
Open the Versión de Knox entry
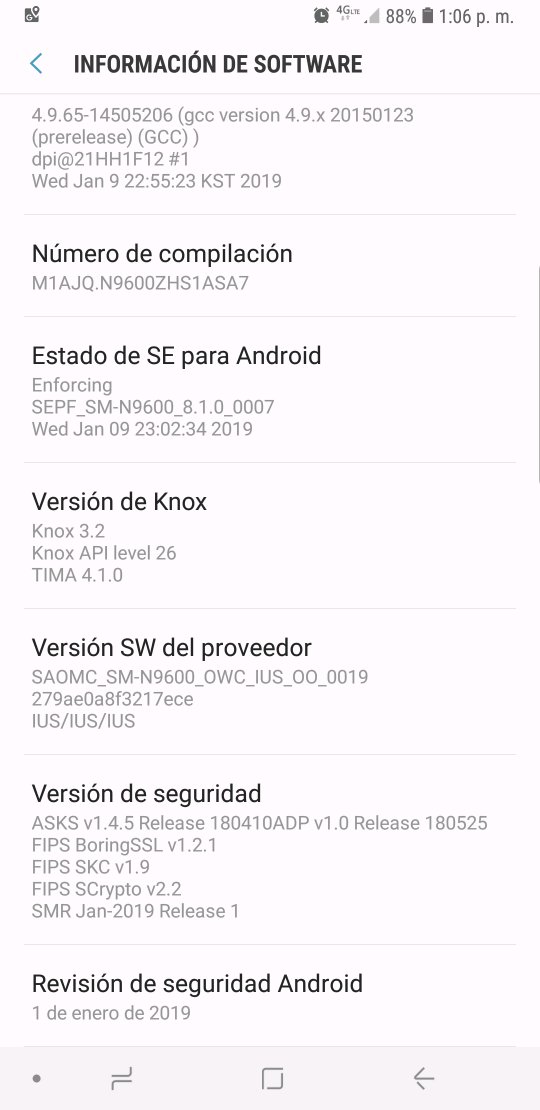[x=270, y=536]
